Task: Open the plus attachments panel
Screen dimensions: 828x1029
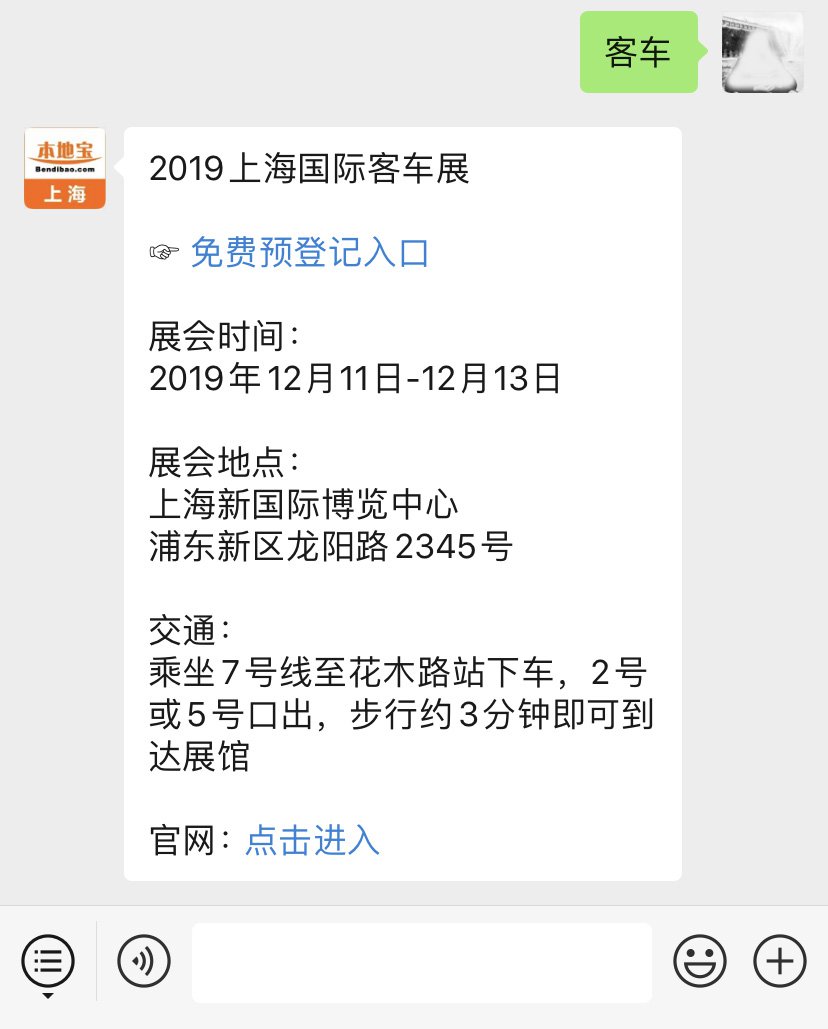Action: (779, 962)
